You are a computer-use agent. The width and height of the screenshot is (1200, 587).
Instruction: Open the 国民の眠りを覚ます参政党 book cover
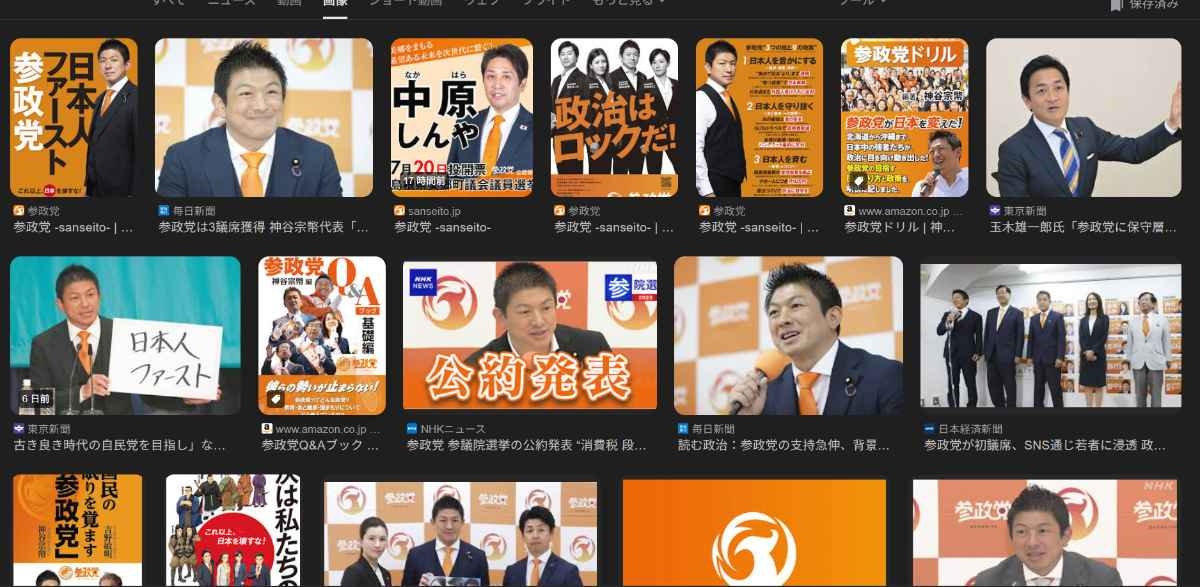(77, 530)
